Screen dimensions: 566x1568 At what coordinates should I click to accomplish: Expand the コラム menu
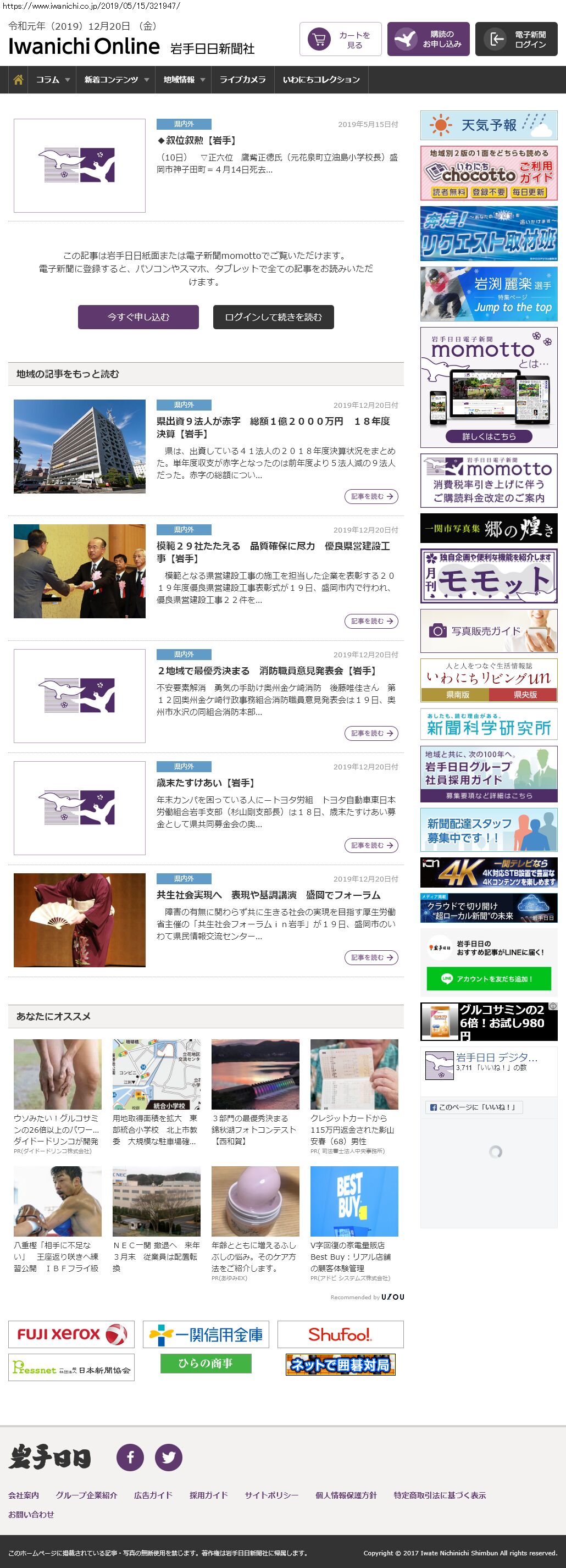[x=52, y=80]
